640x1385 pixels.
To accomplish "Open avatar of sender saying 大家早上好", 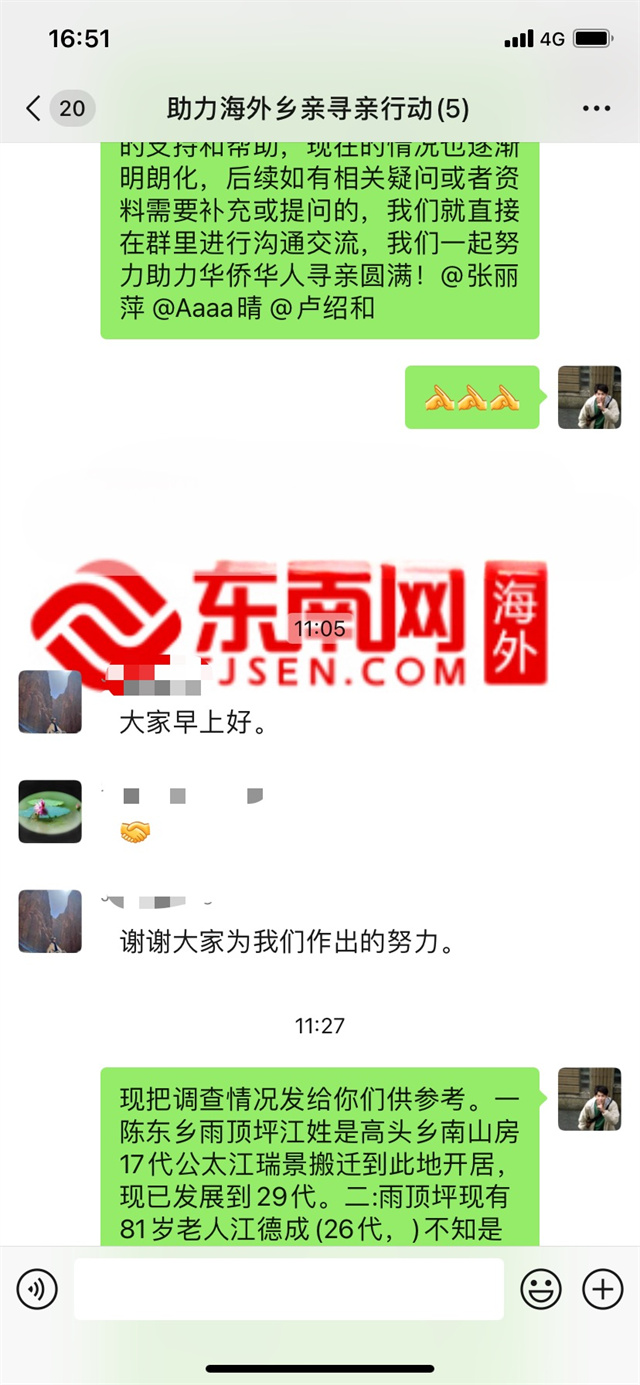I will click(x=50, y=702).
